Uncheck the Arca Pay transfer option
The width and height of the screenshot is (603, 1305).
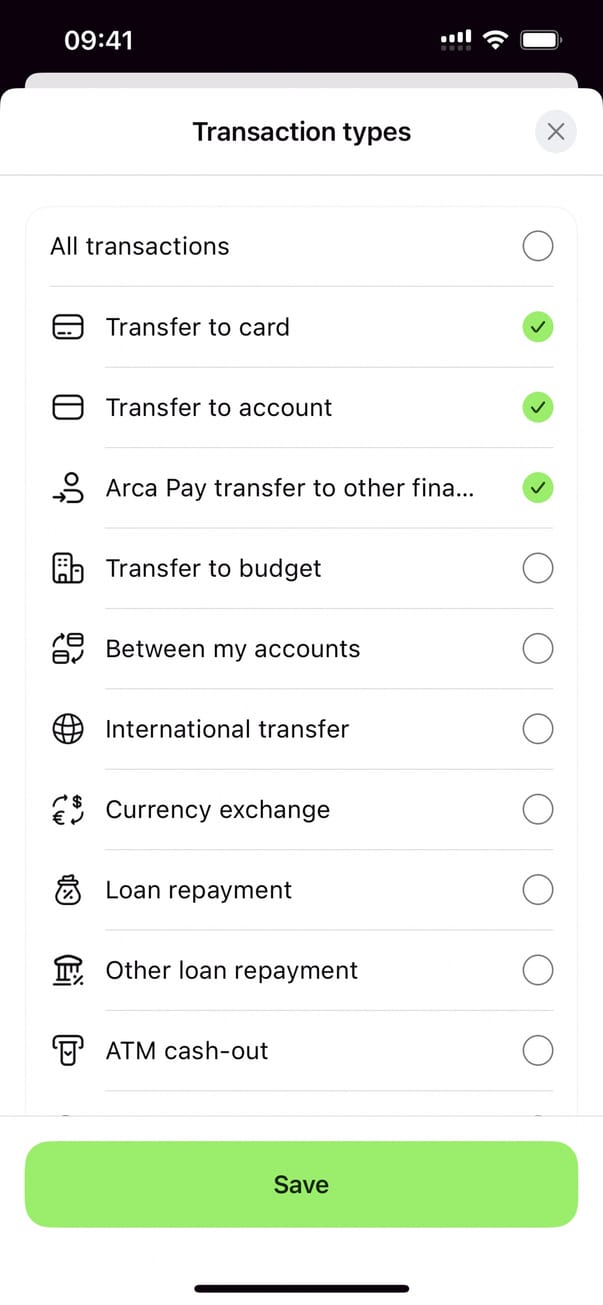[x=538, y=488]
